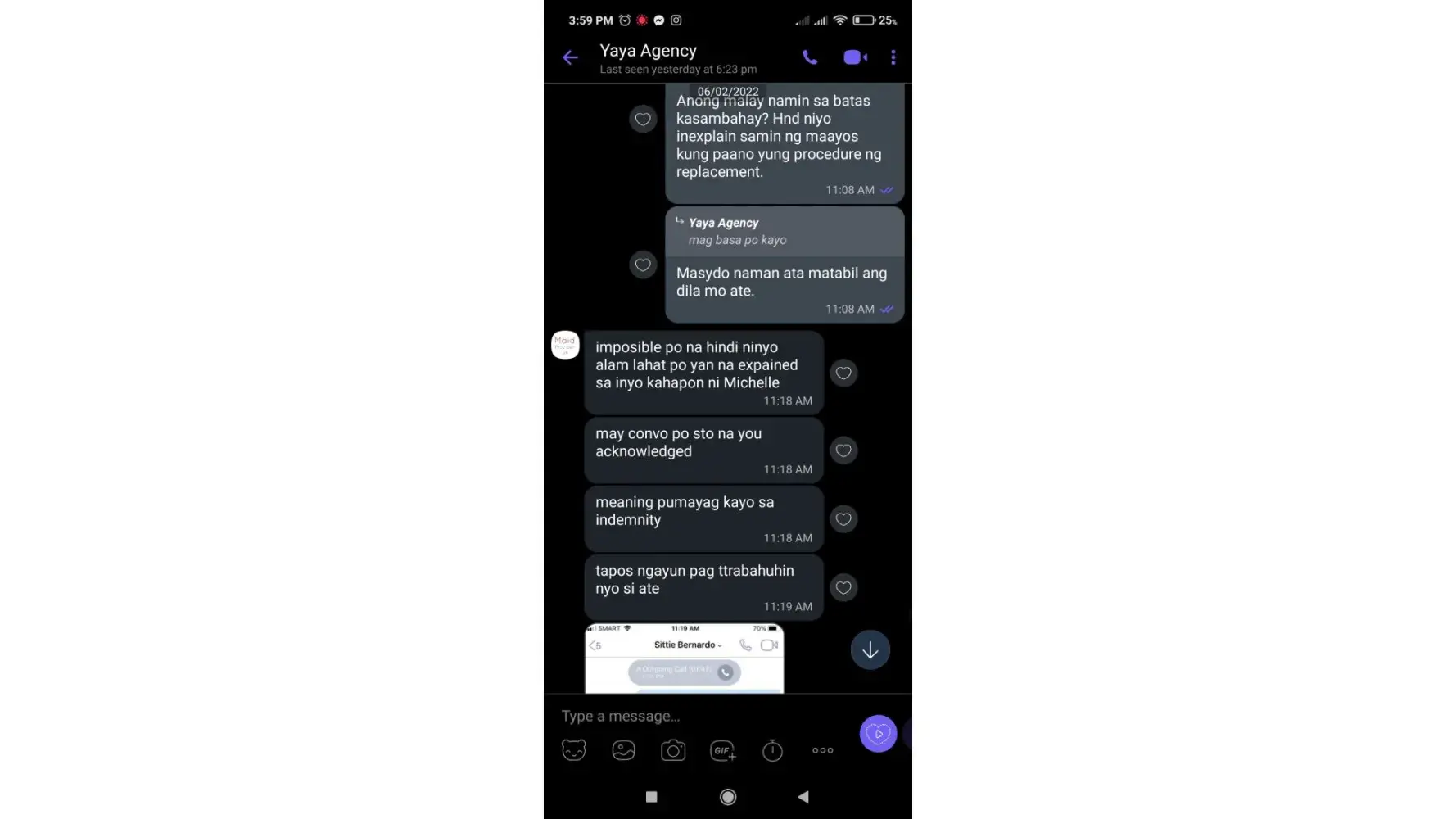Start a voice call with Yaya Agency
The height and width of the screenshot is (819, 1456).
coord(810,57)
